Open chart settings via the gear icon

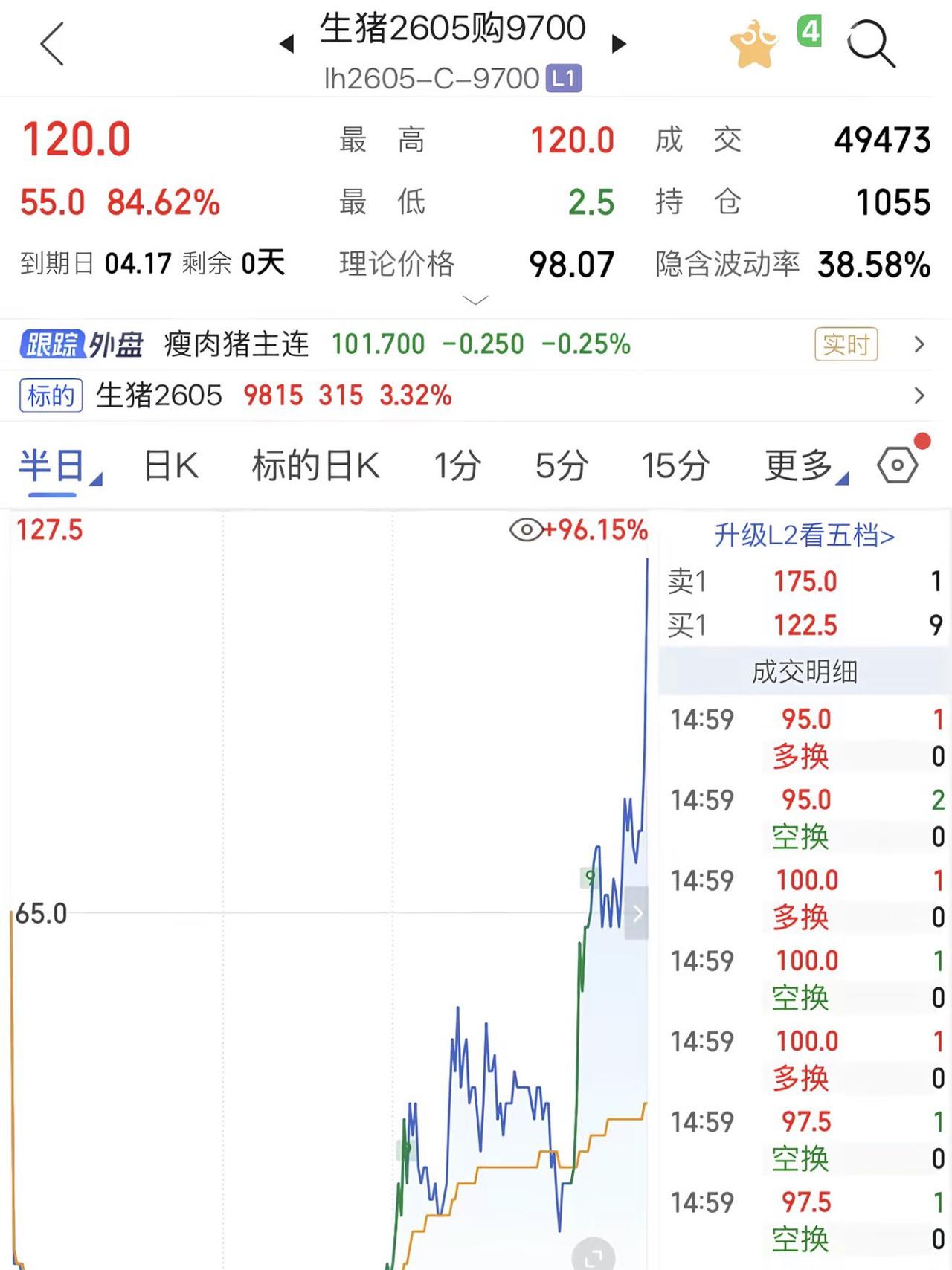(898, 465)
